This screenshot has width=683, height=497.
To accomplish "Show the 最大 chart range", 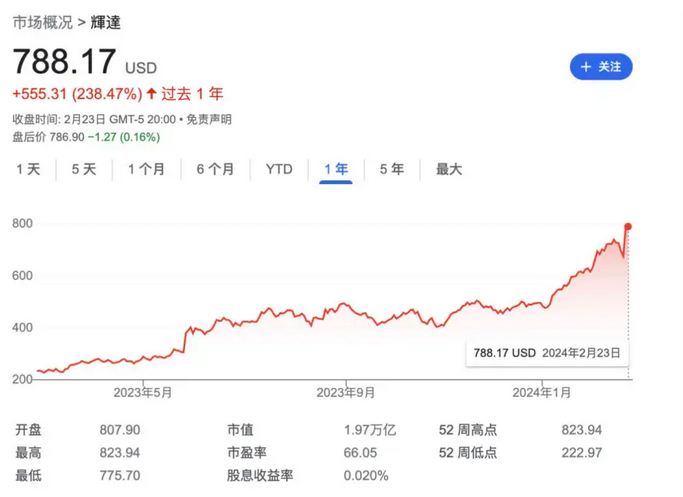I will 449,169.
